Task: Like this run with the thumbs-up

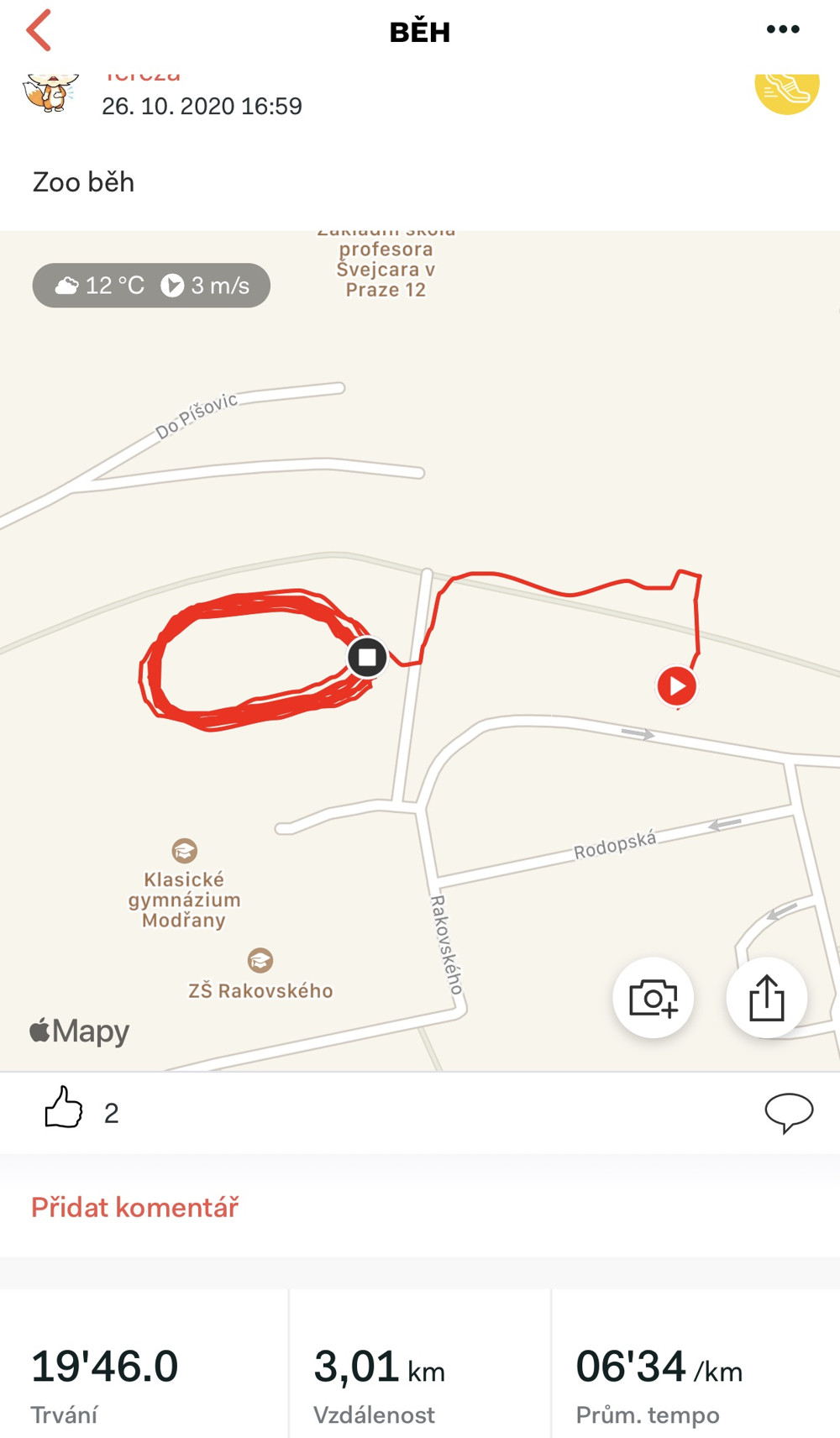Action: click(x=64, y=1108)
